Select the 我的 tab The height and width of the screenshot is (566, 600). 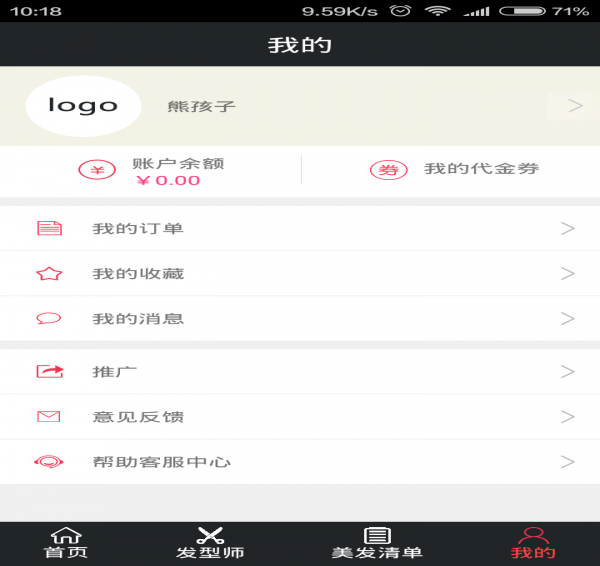tap(533, 543)
